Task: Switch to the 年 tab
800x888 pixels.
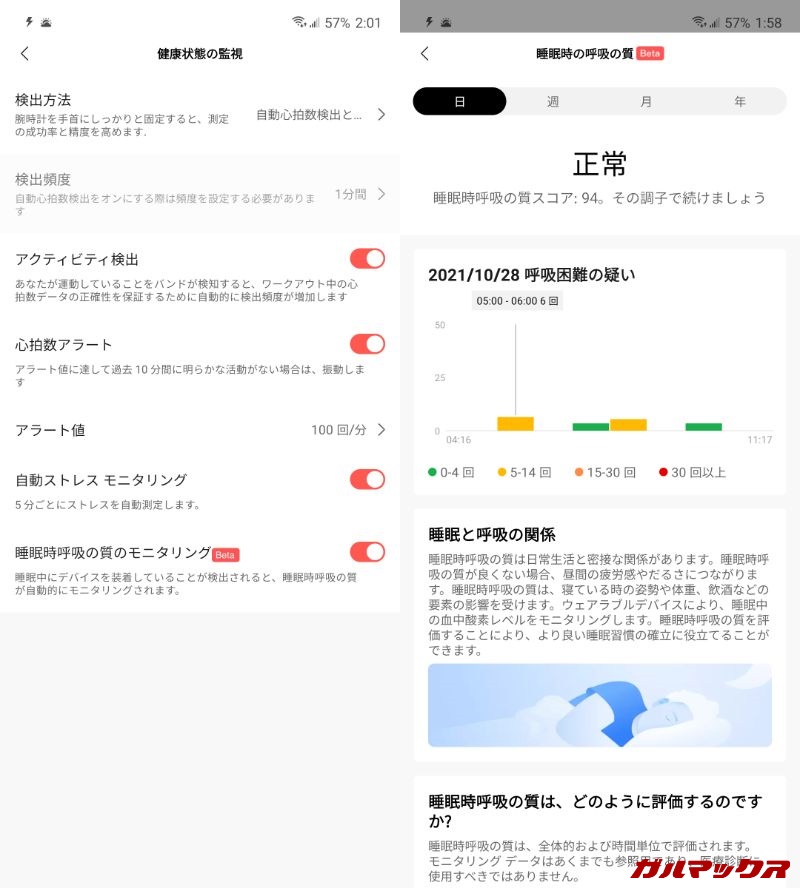Action: click(x=739, y=102)
